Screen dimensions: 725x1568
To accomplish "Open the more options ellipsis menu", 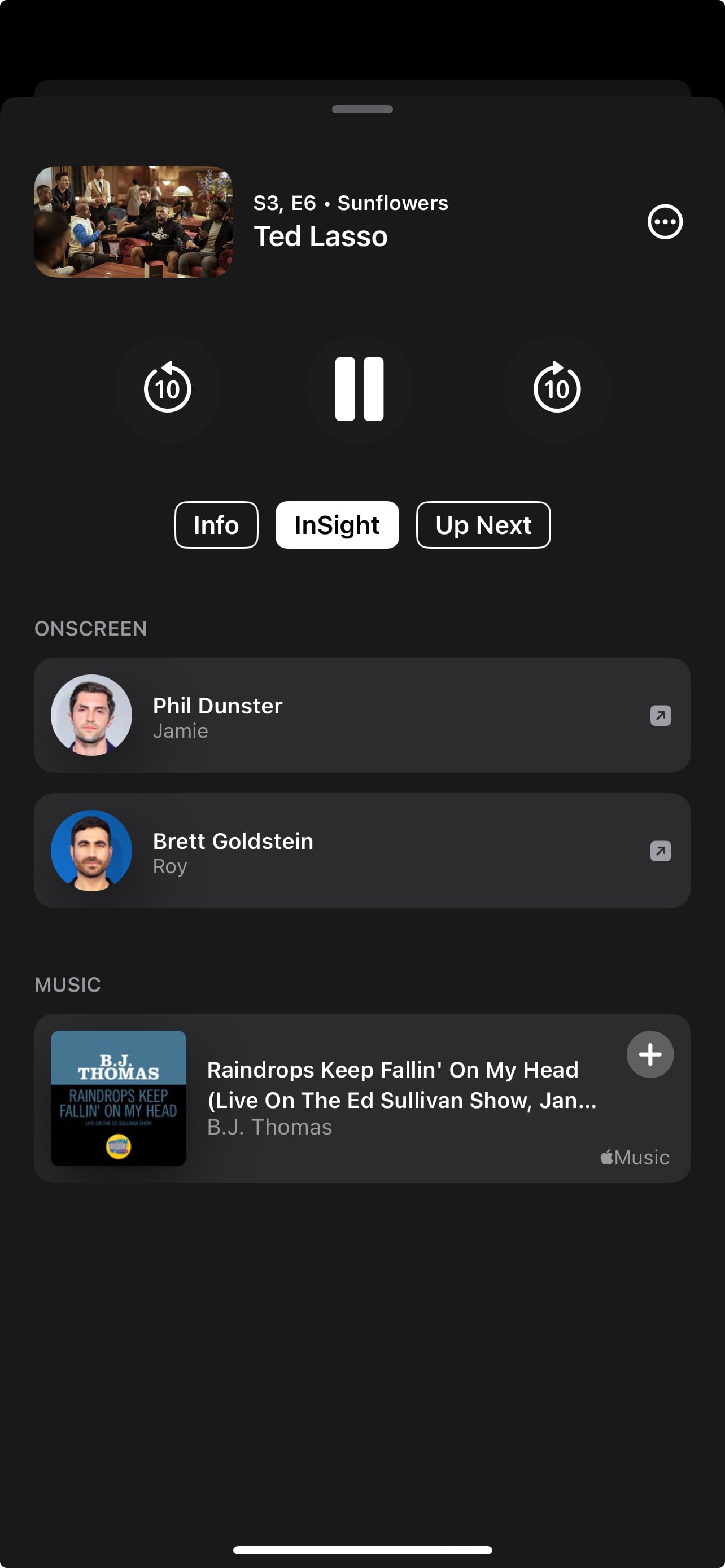I will [x=664, y=222].
